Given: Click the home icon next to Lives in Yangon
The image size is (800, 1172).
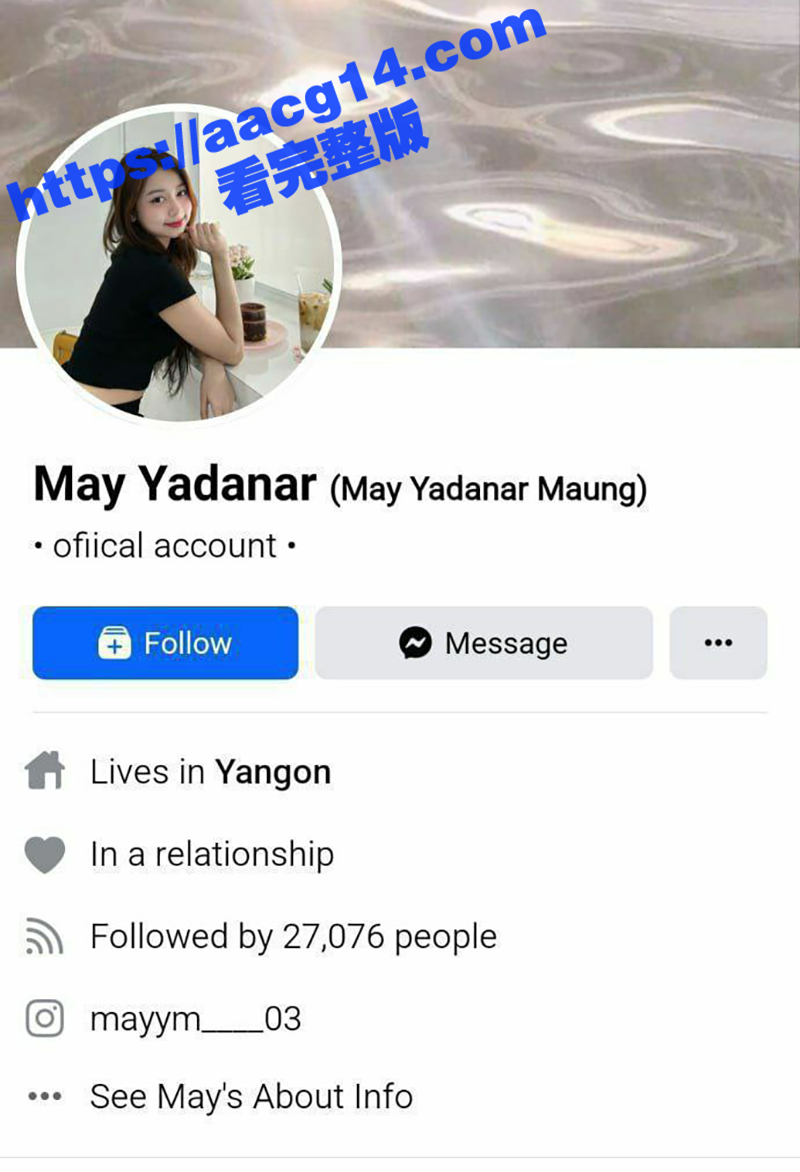Looking at the screenshot, I should click(x=44, y=771).
